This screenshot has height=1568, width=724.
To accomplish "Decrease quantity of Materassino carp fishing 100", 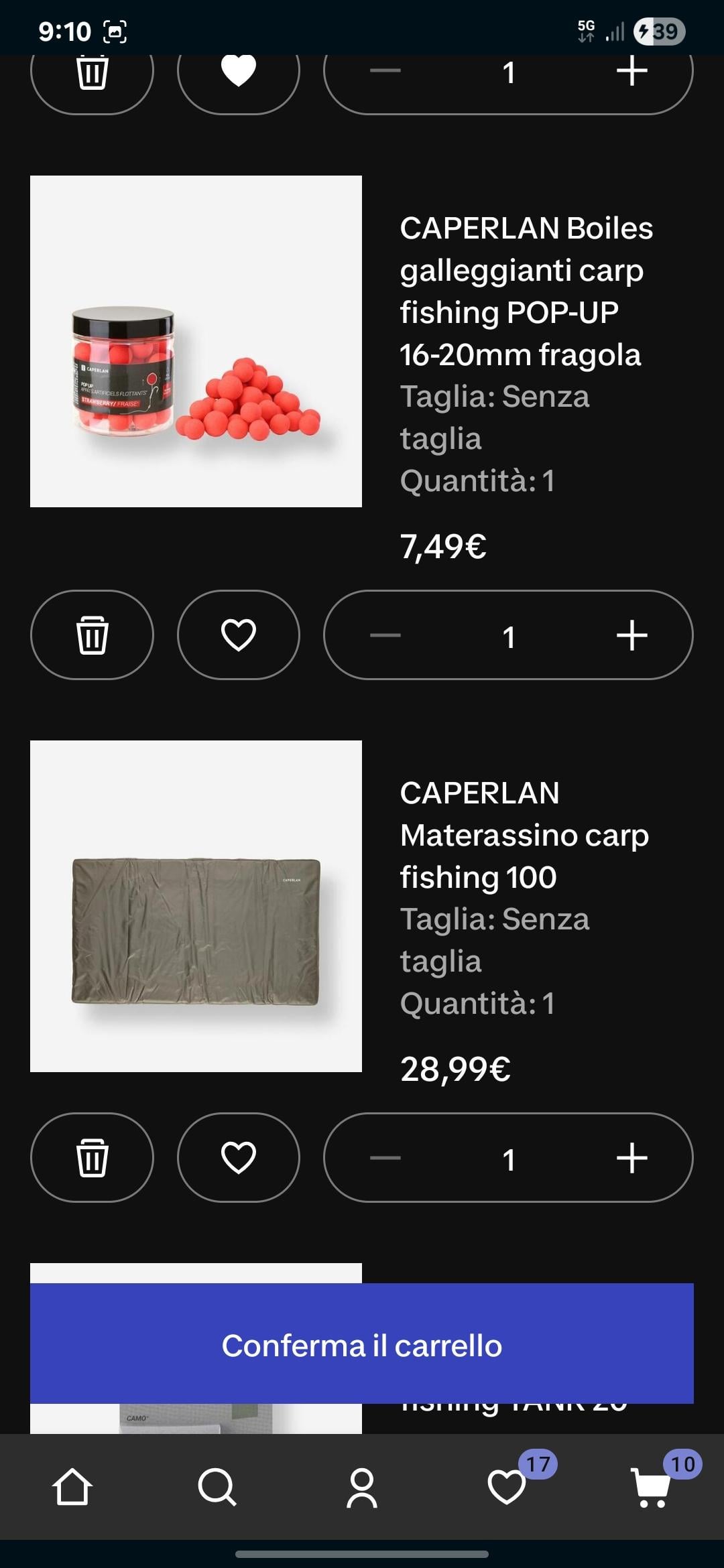I will [385, 1157].
